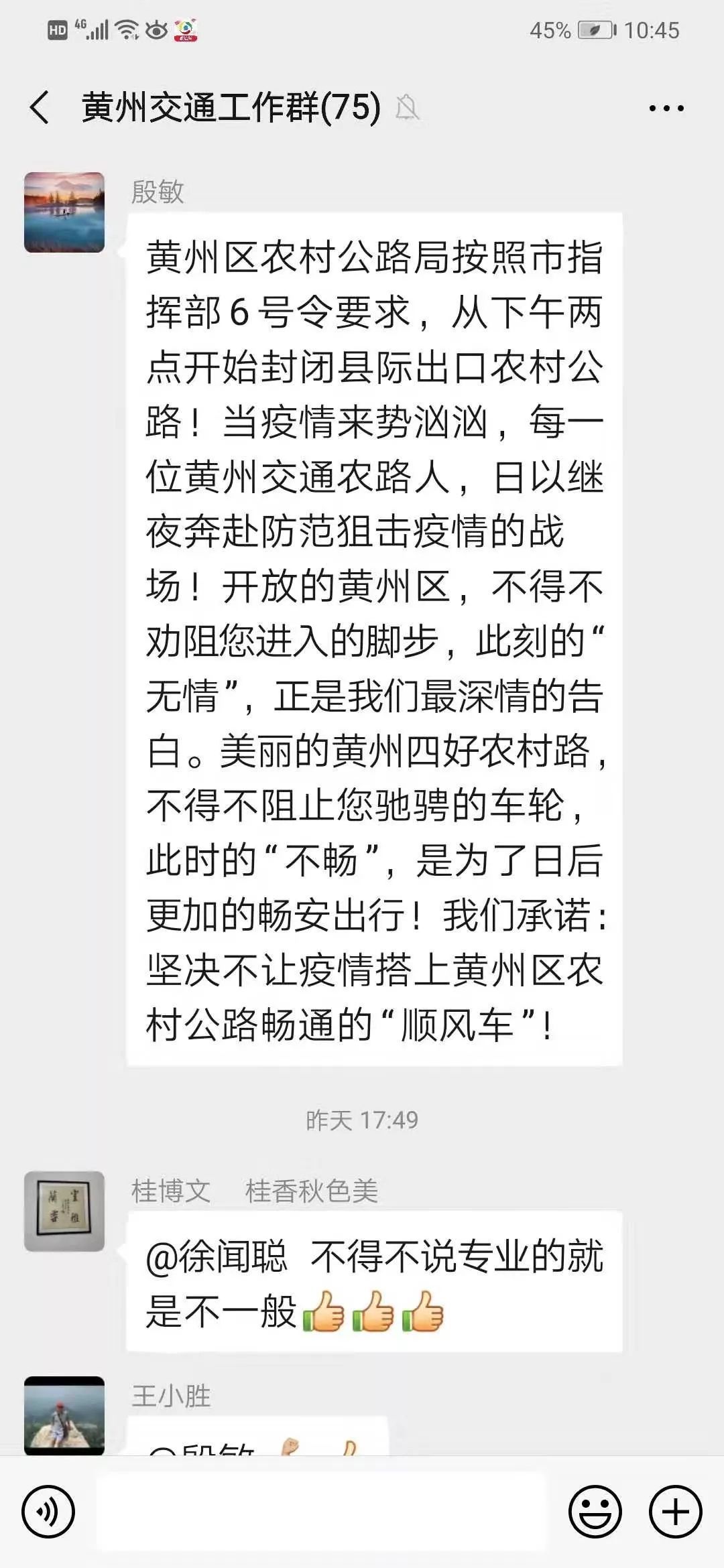This screenshot has height=1568, width=724.
Task: Open 桂博文's profile avatar
Action: pos(64,1211)
